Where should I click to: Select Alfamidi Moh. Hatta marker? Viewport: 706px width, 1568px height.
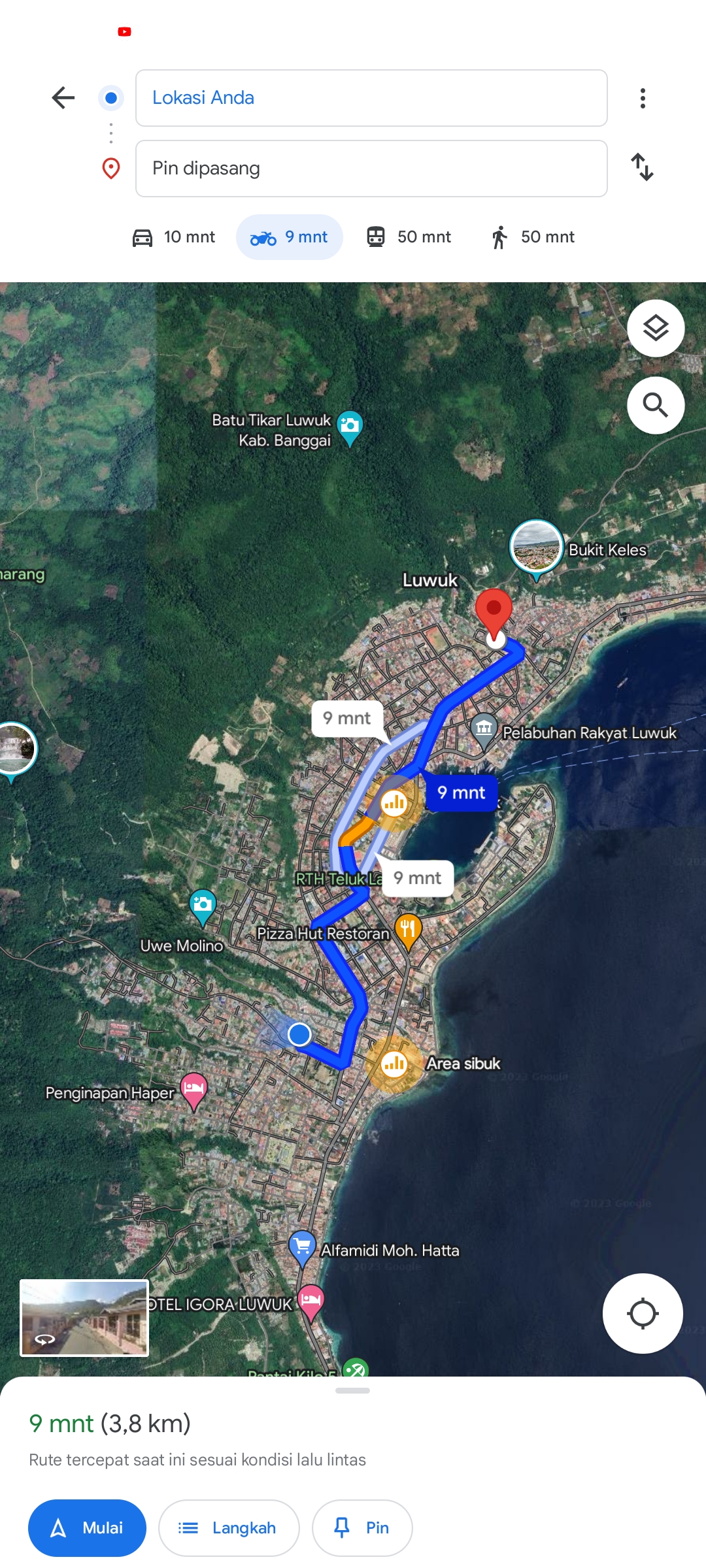coord(303,1249)
